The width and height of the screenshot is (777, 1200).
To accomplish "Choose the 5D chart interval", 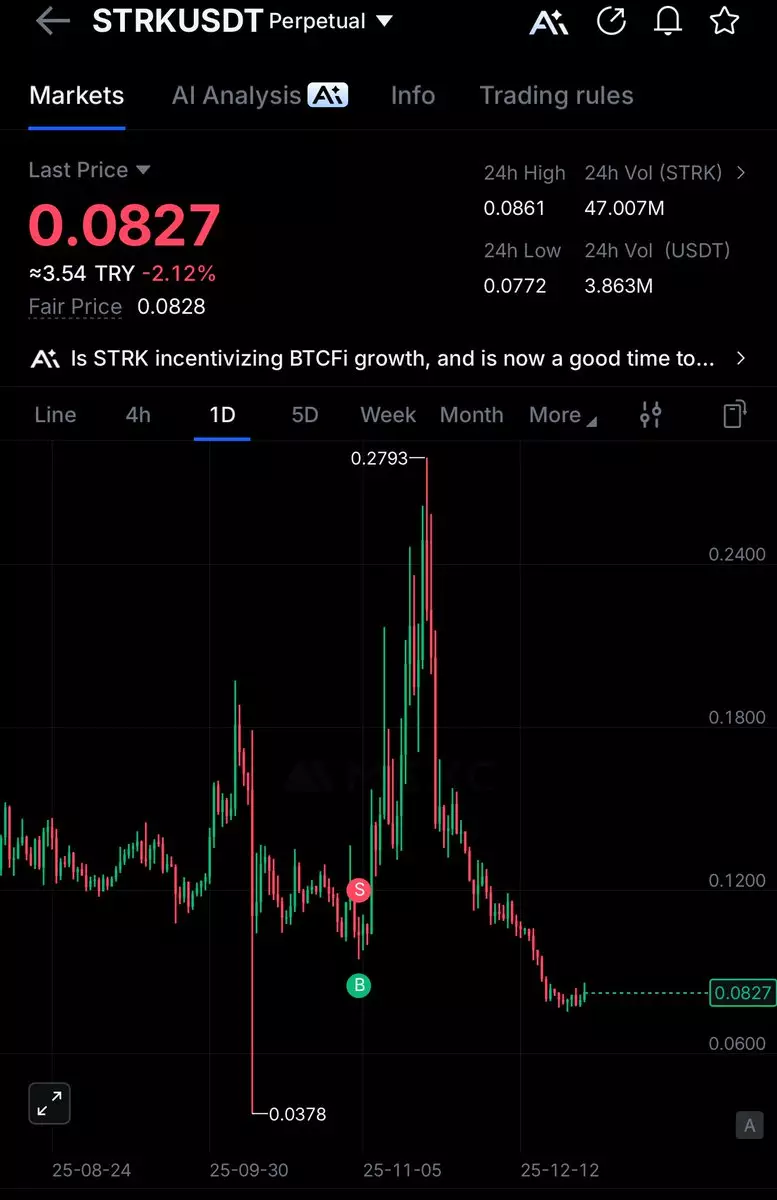I will [304, 415].
